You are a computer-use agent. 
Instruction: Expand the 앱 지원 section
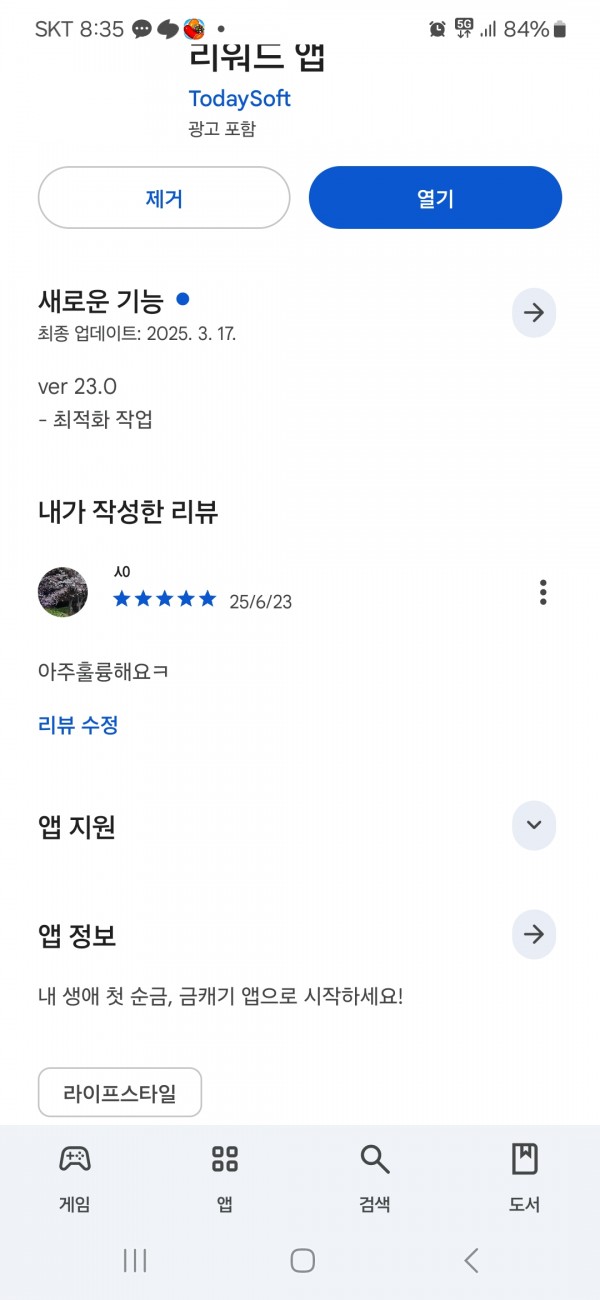[x=534, y=826]
